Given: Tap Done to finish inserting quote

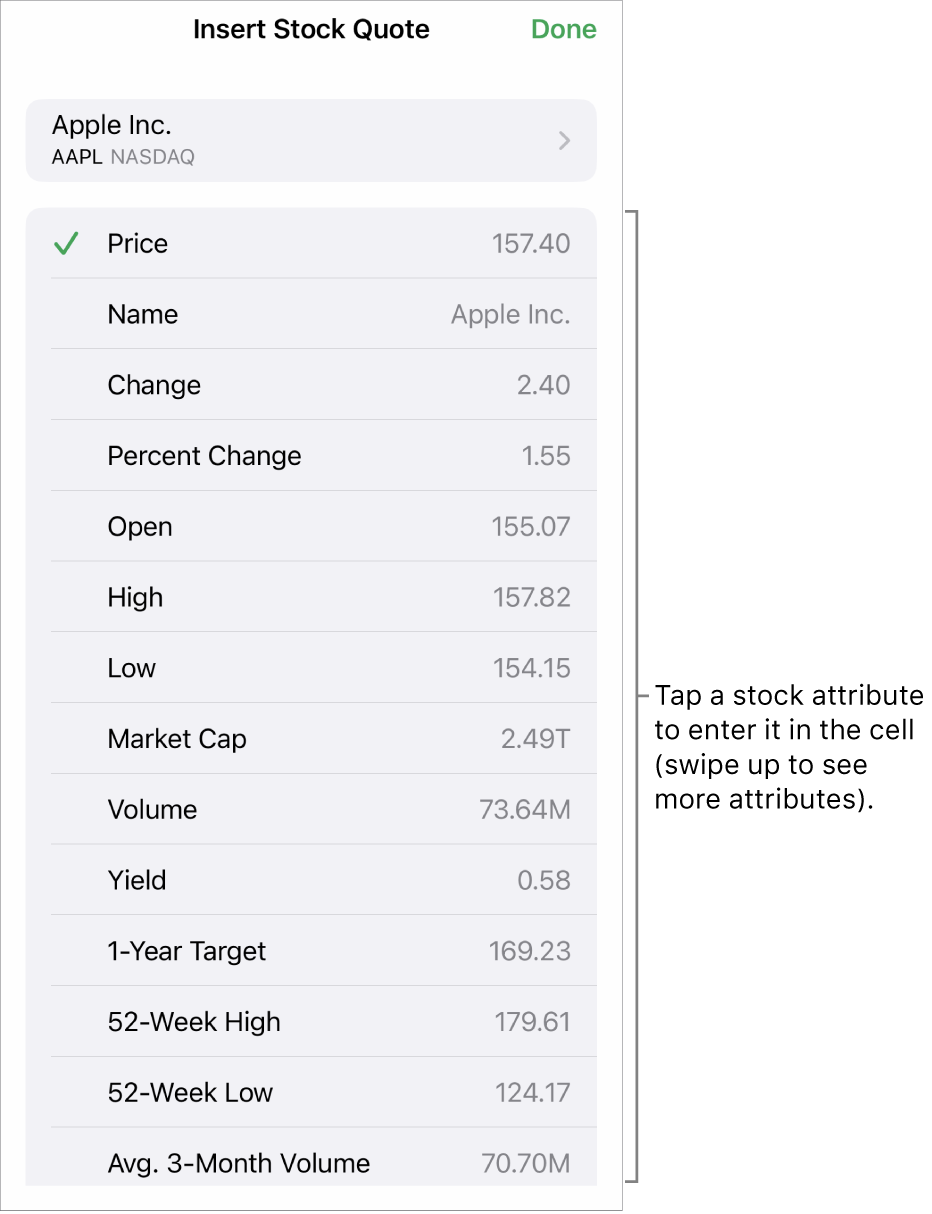Looking at the screenshot, I should pos(563,30).
